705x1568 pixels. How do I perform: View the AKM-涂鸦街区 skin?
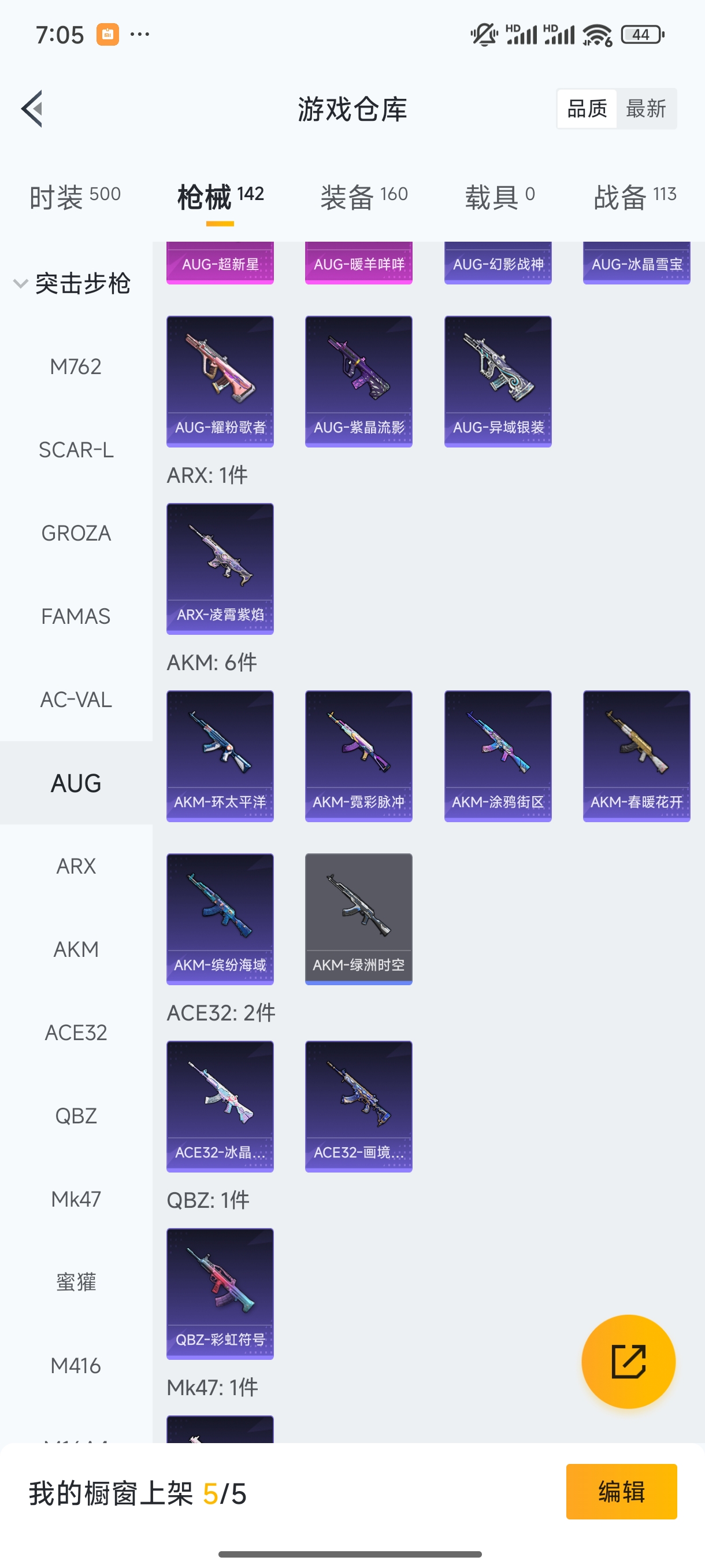coord(498,756)
